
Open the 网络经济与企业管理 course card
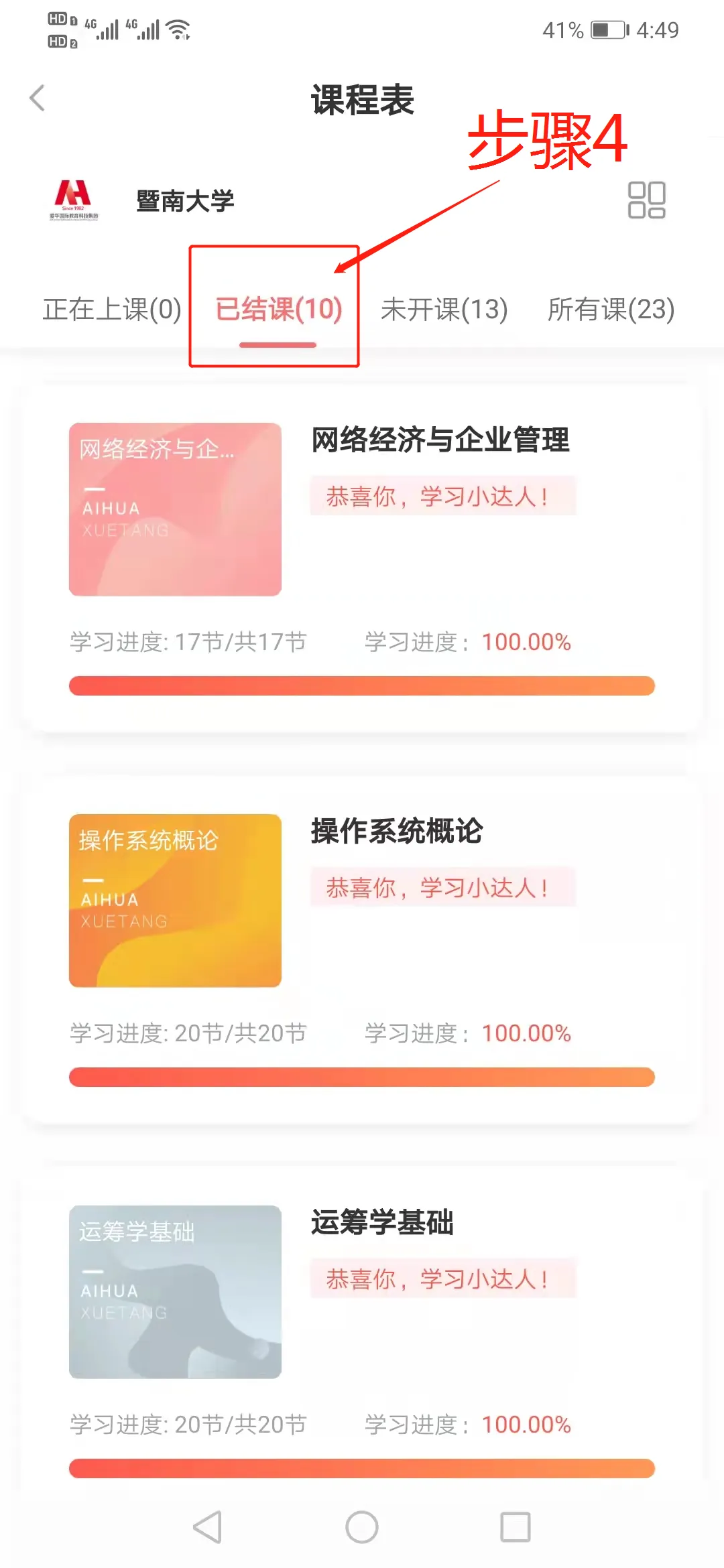tap(440, 440)
